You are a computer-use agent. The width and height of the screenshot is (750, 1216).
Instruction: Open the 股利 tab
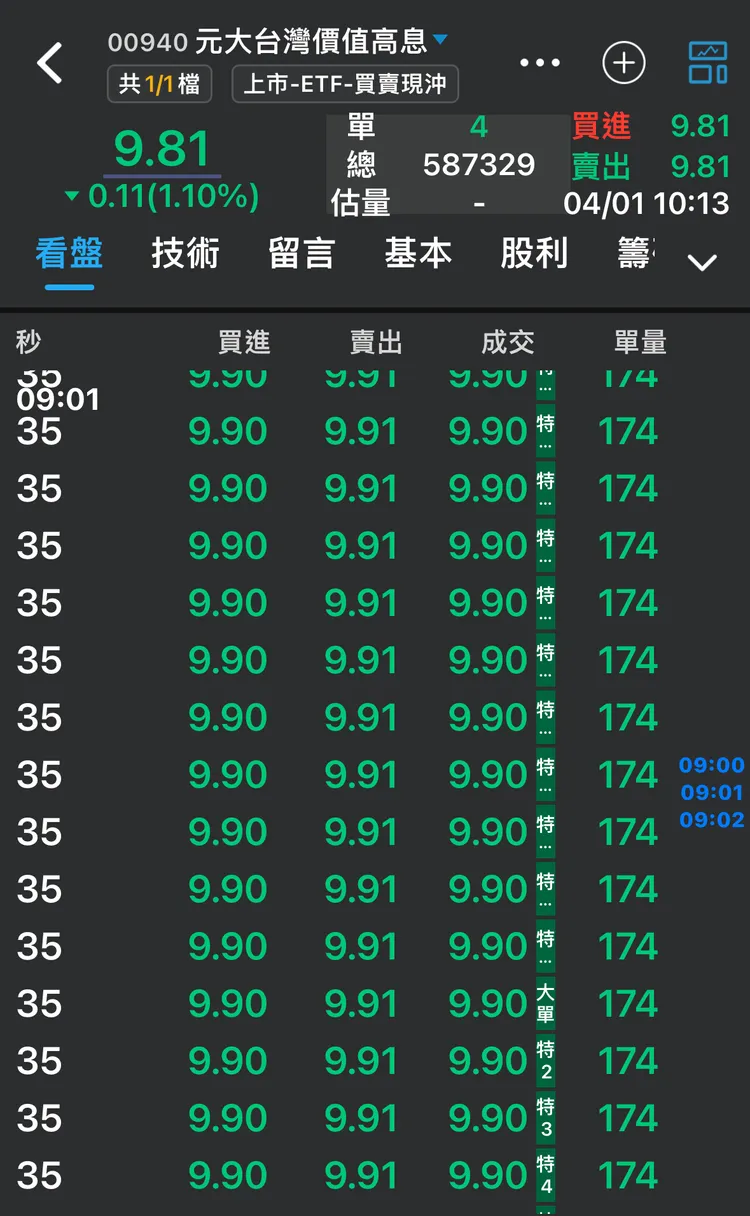[x=534, y=254]
